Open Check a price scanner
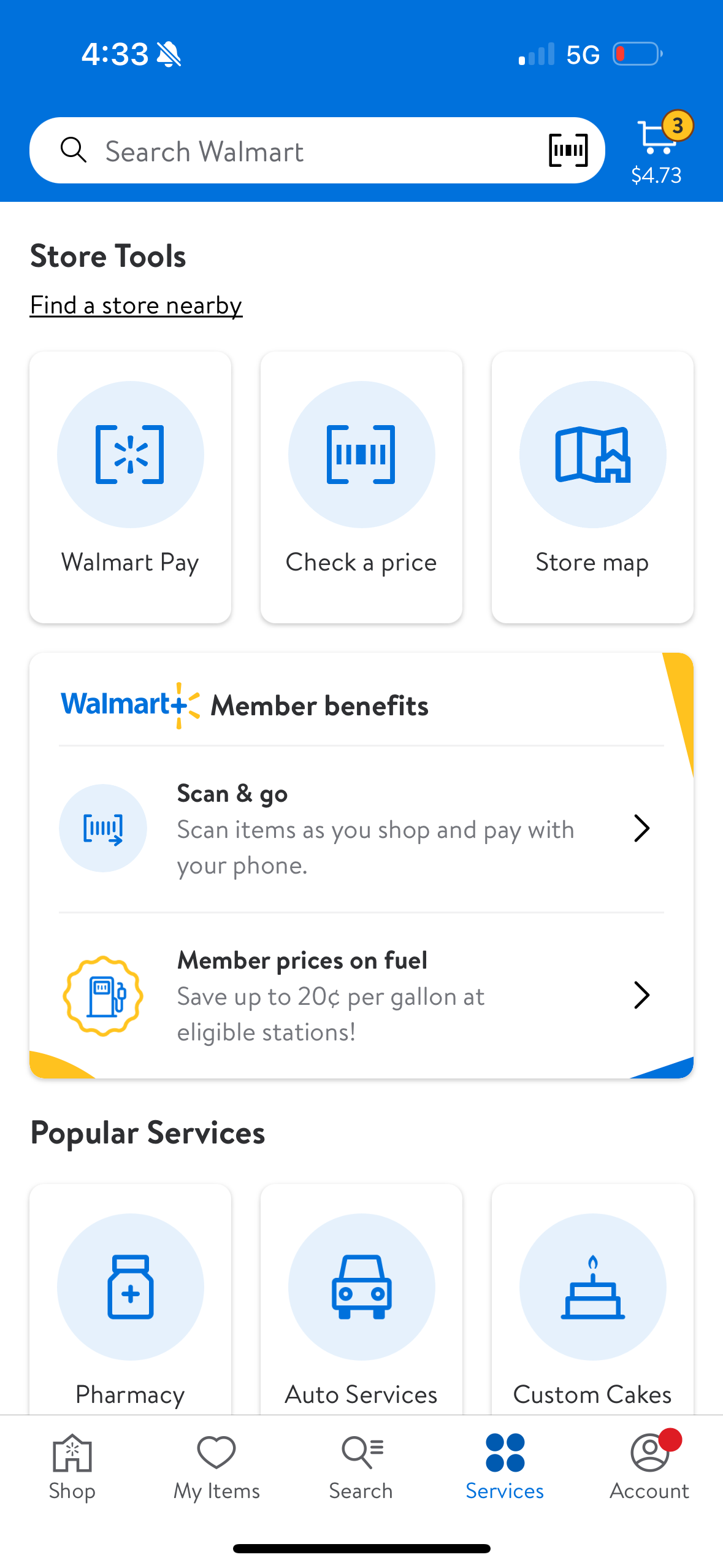The height and width of the screenshot is (1568, 723). click(361, 486)
